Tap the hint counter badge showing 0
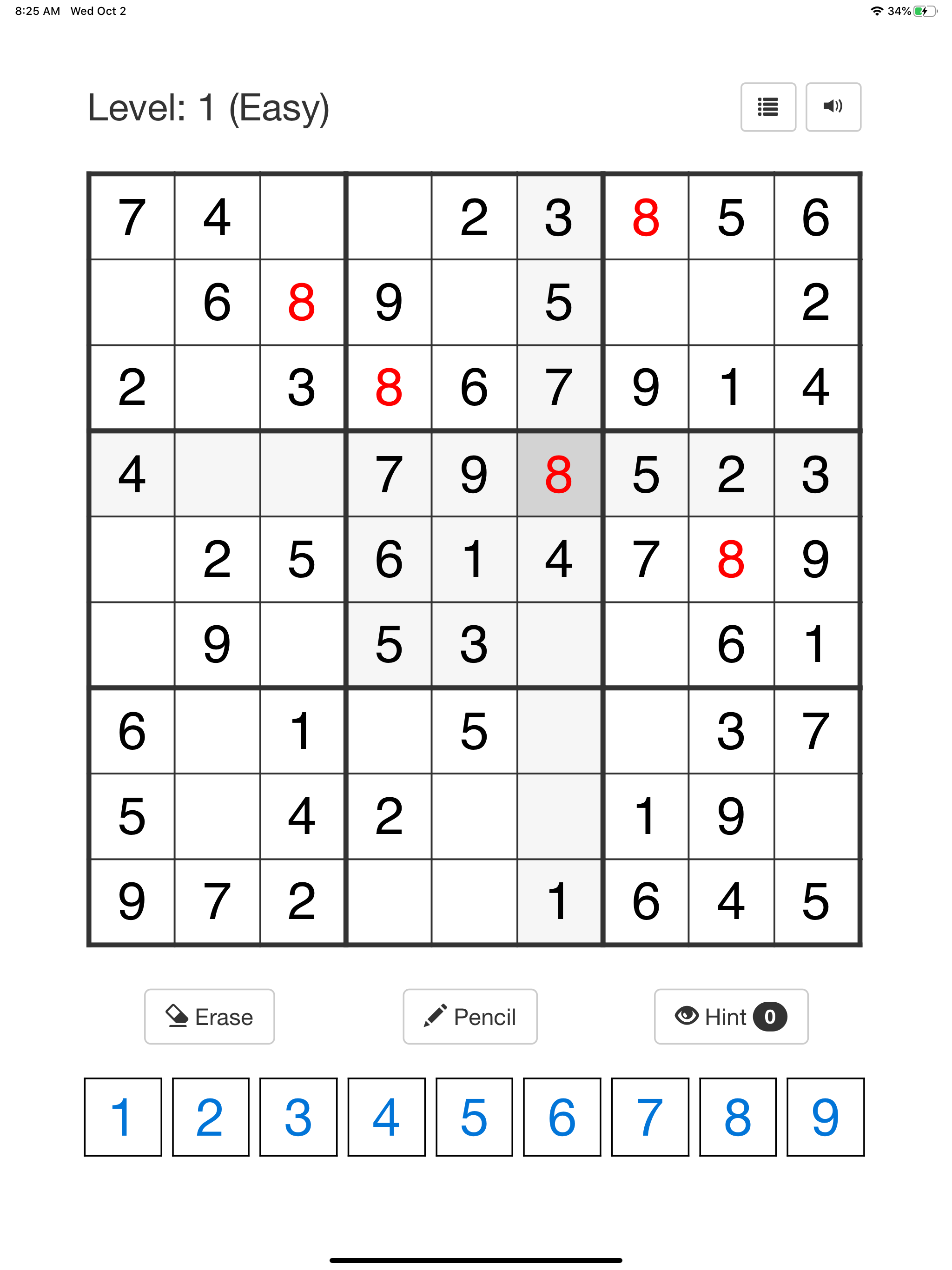This screenshot has width=952, height=1270. point(770,1016)
